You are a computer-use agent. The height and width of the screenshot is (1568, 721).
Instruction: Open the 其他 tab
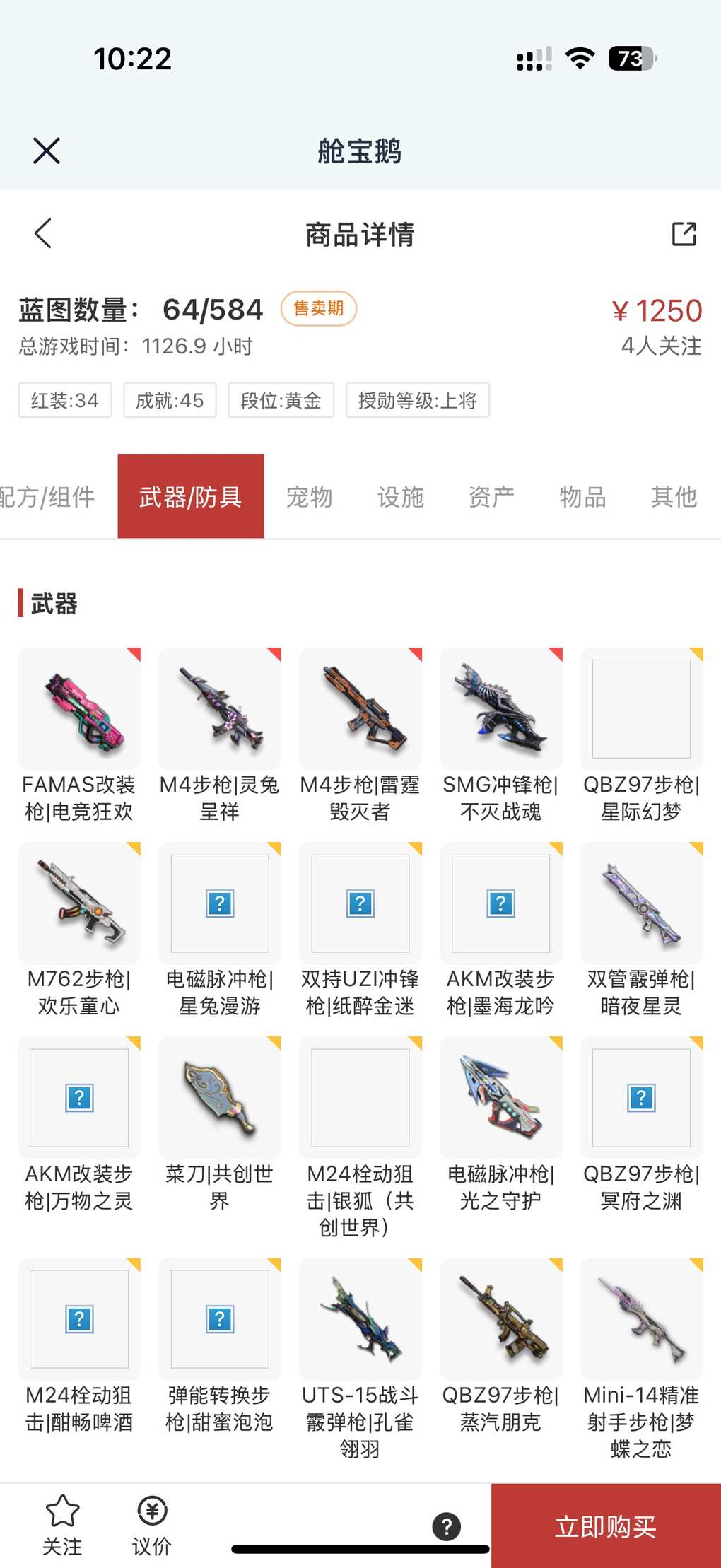674,497
